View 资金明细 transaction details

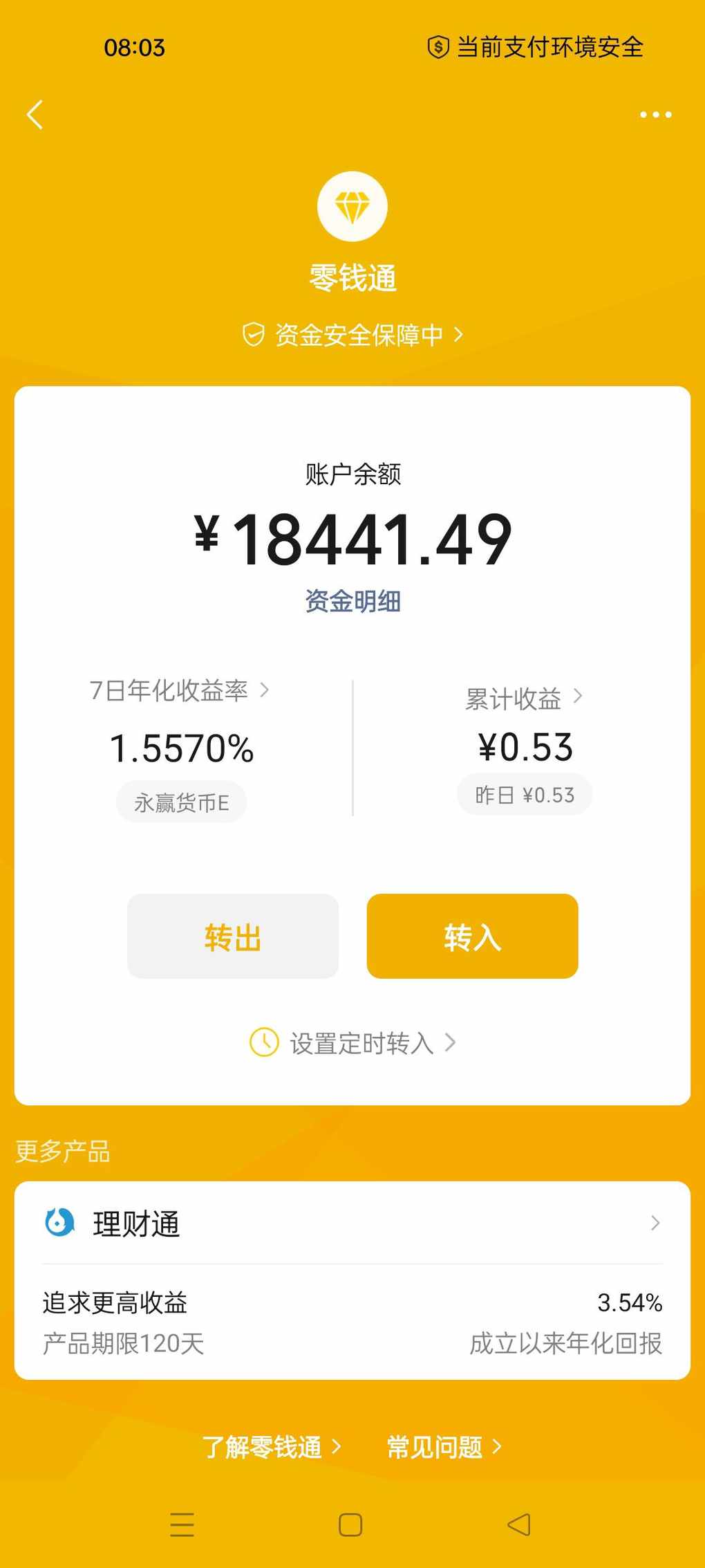coord(352,601)
